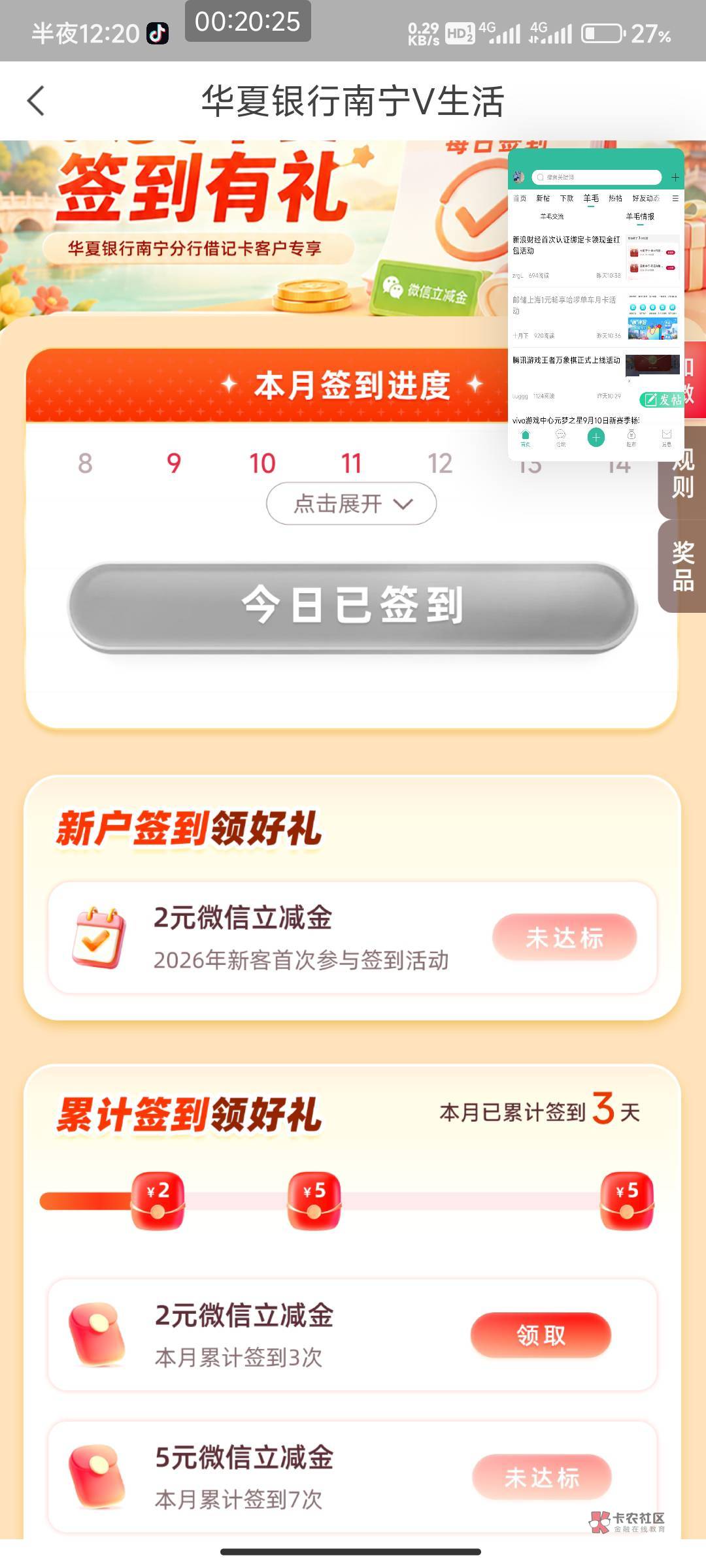Expand the sign-in calendar with 点击展开
This screenshot has width=706, height=1568.
coord(352,504)
